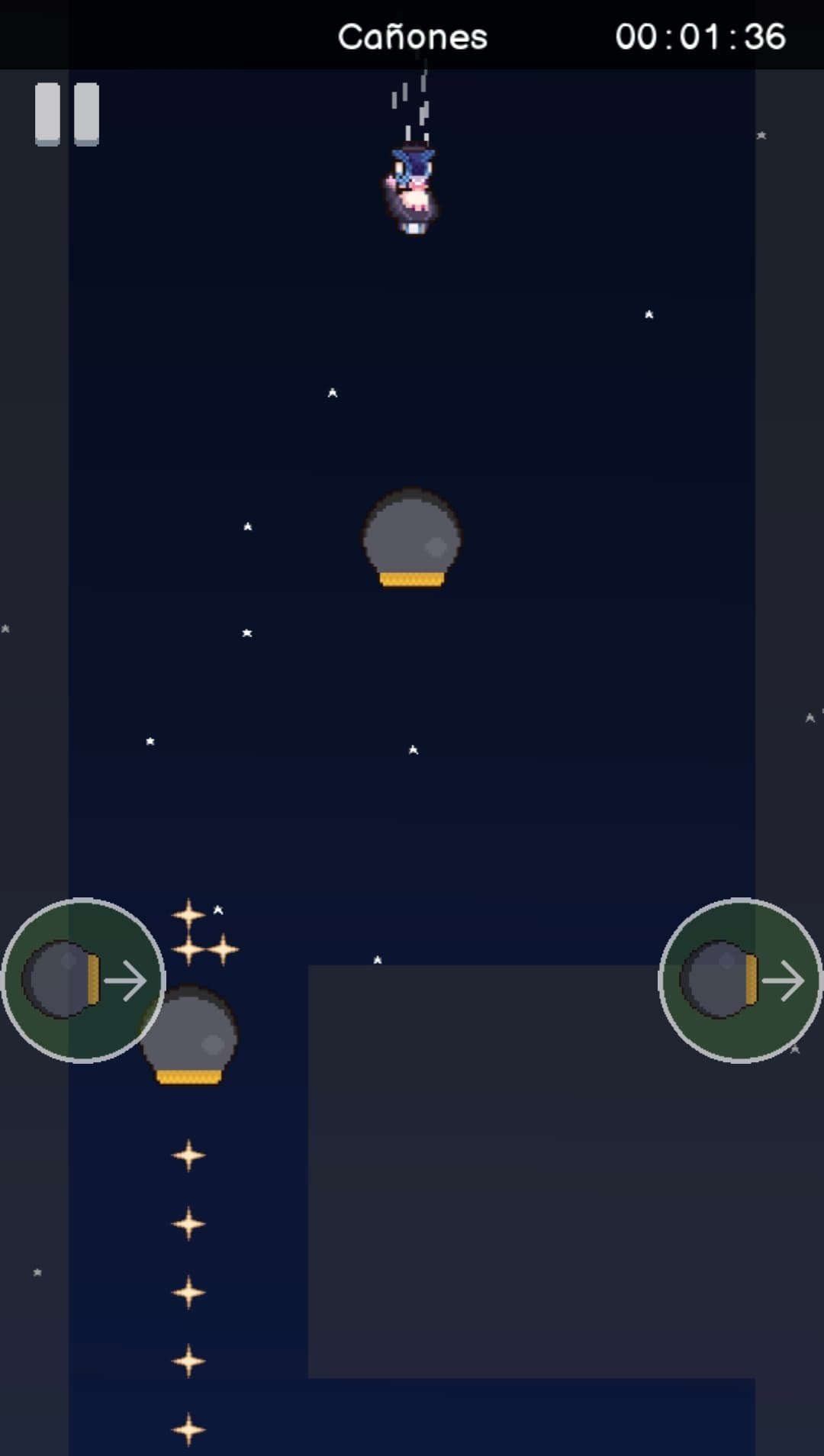Pause the game

point(67,114)
